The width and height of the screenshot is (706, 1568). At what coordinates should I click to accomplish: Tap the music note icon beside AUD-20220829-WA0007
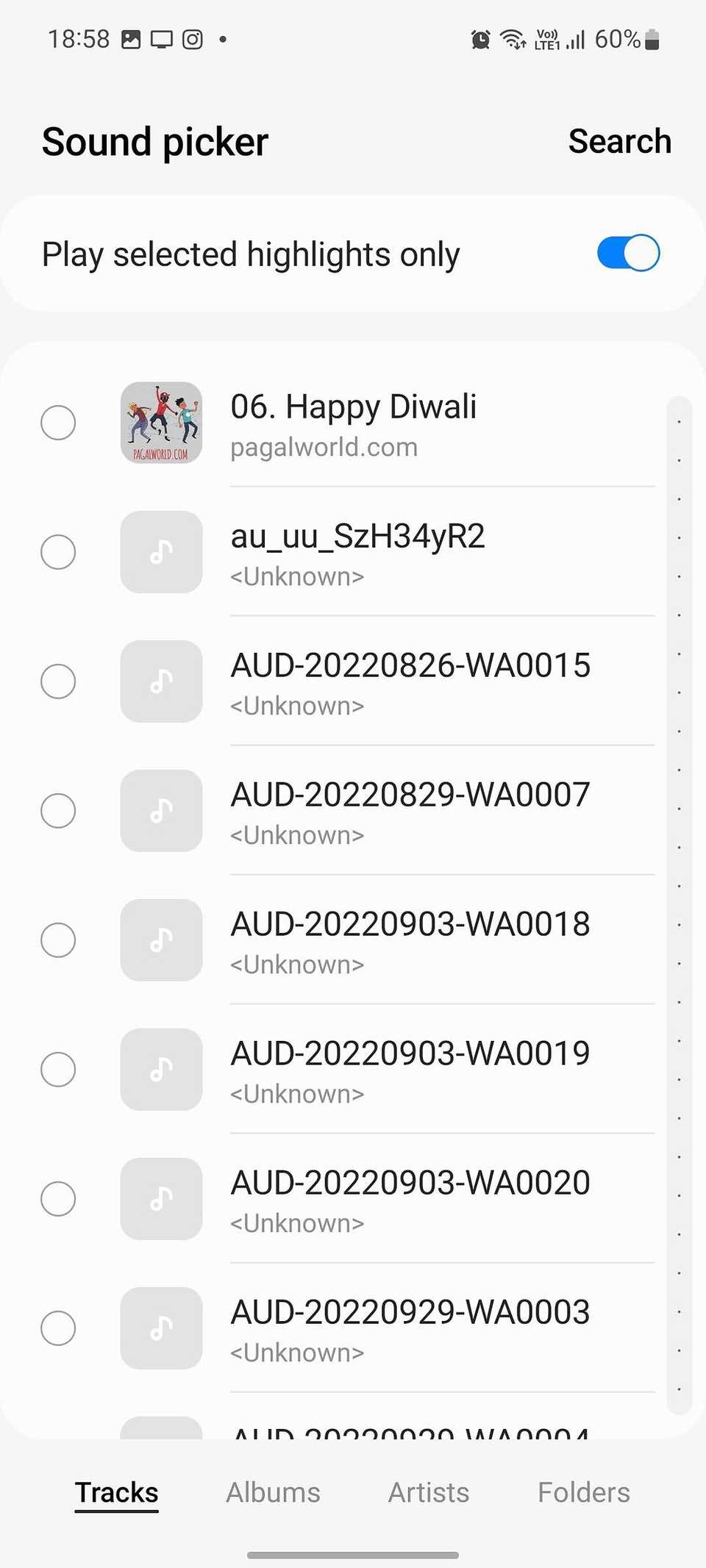160,811
